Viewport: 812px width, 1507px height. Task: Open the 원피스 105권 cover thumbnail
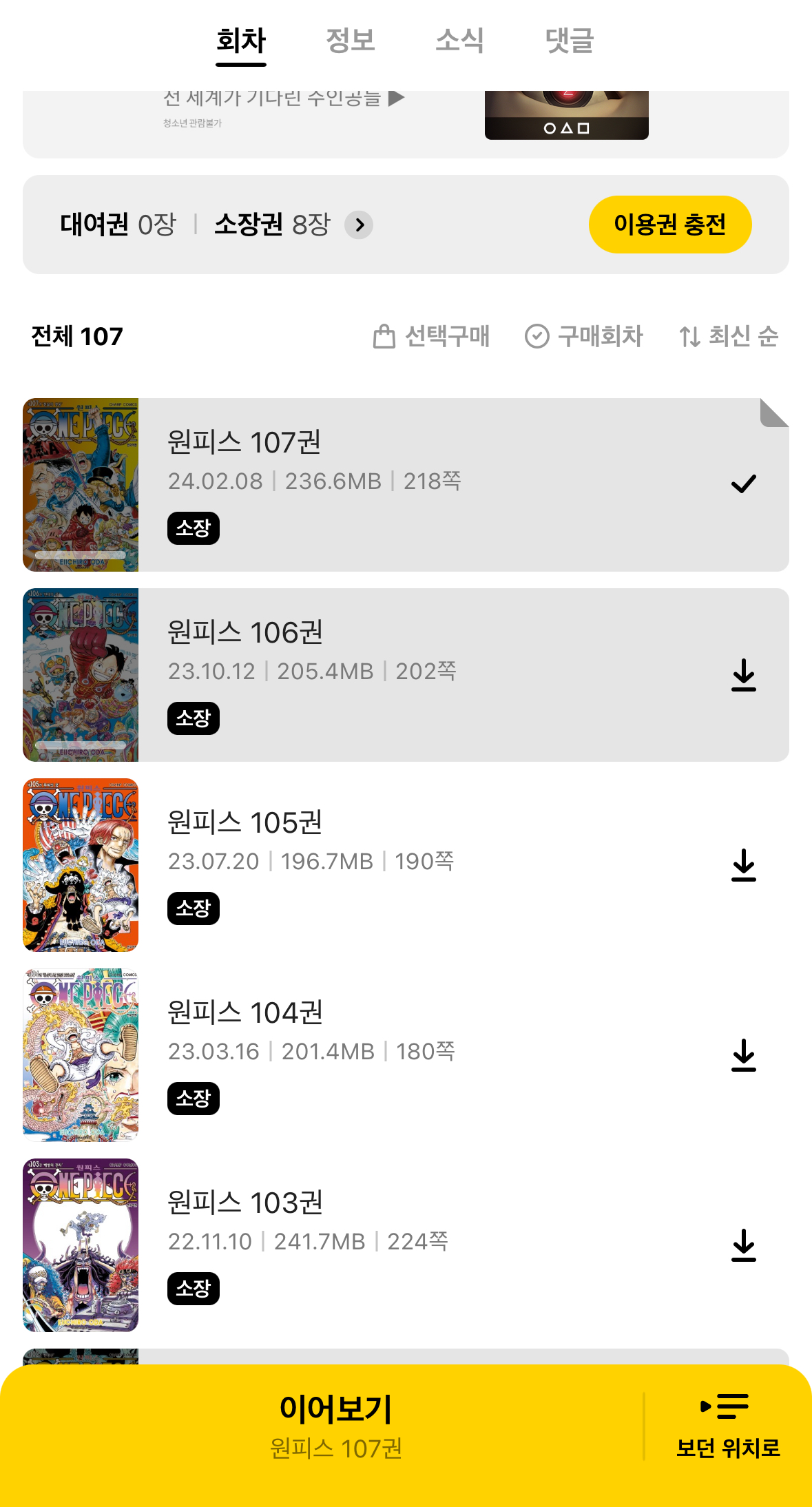point(81,865)
